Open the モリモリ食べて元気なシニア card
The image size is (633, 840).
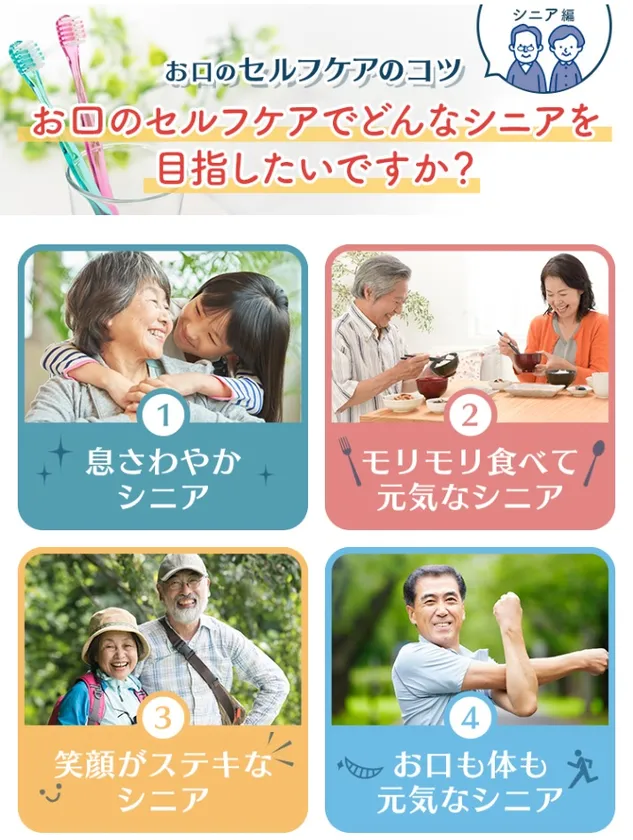(470, 388)
